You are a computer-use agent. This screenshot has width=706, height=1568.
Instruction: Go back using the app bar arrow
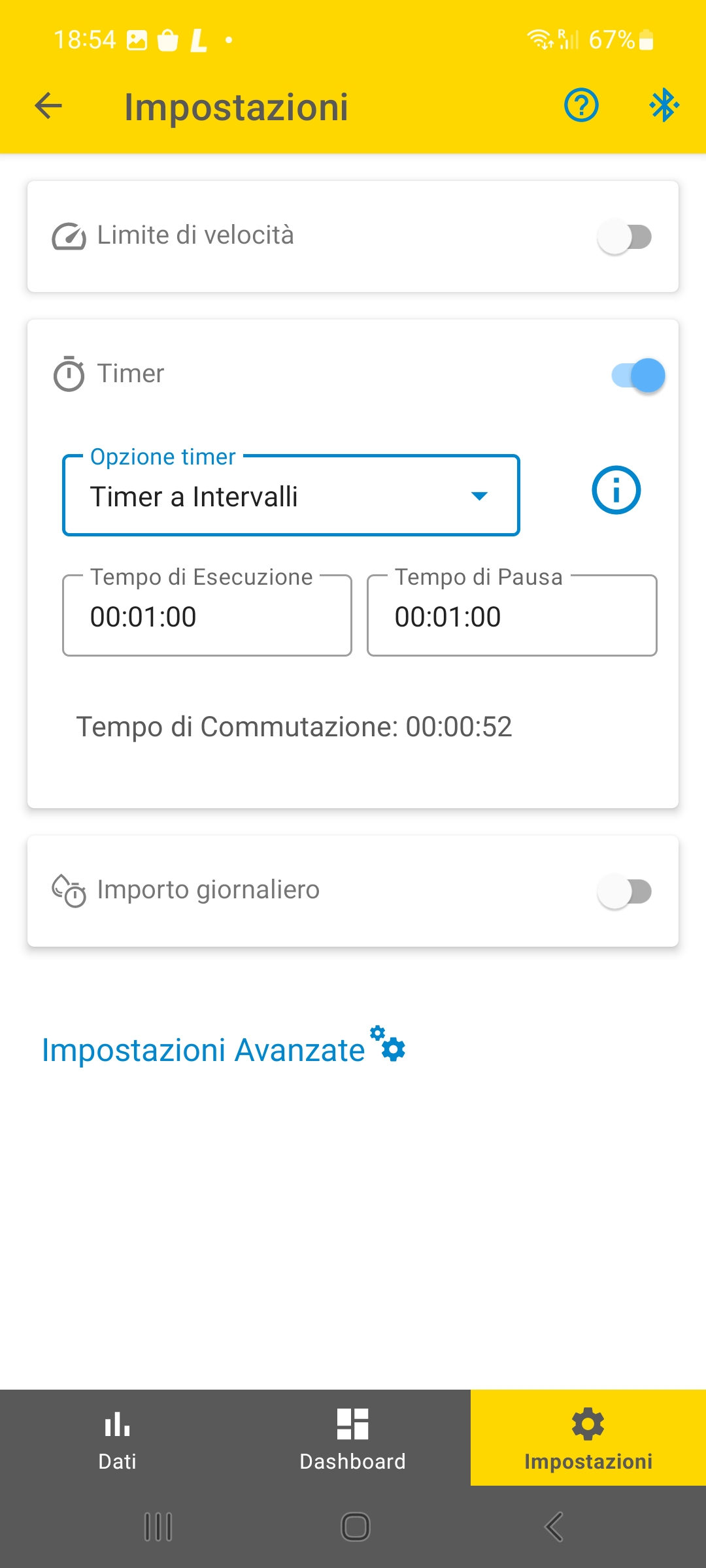click(48, 106)
